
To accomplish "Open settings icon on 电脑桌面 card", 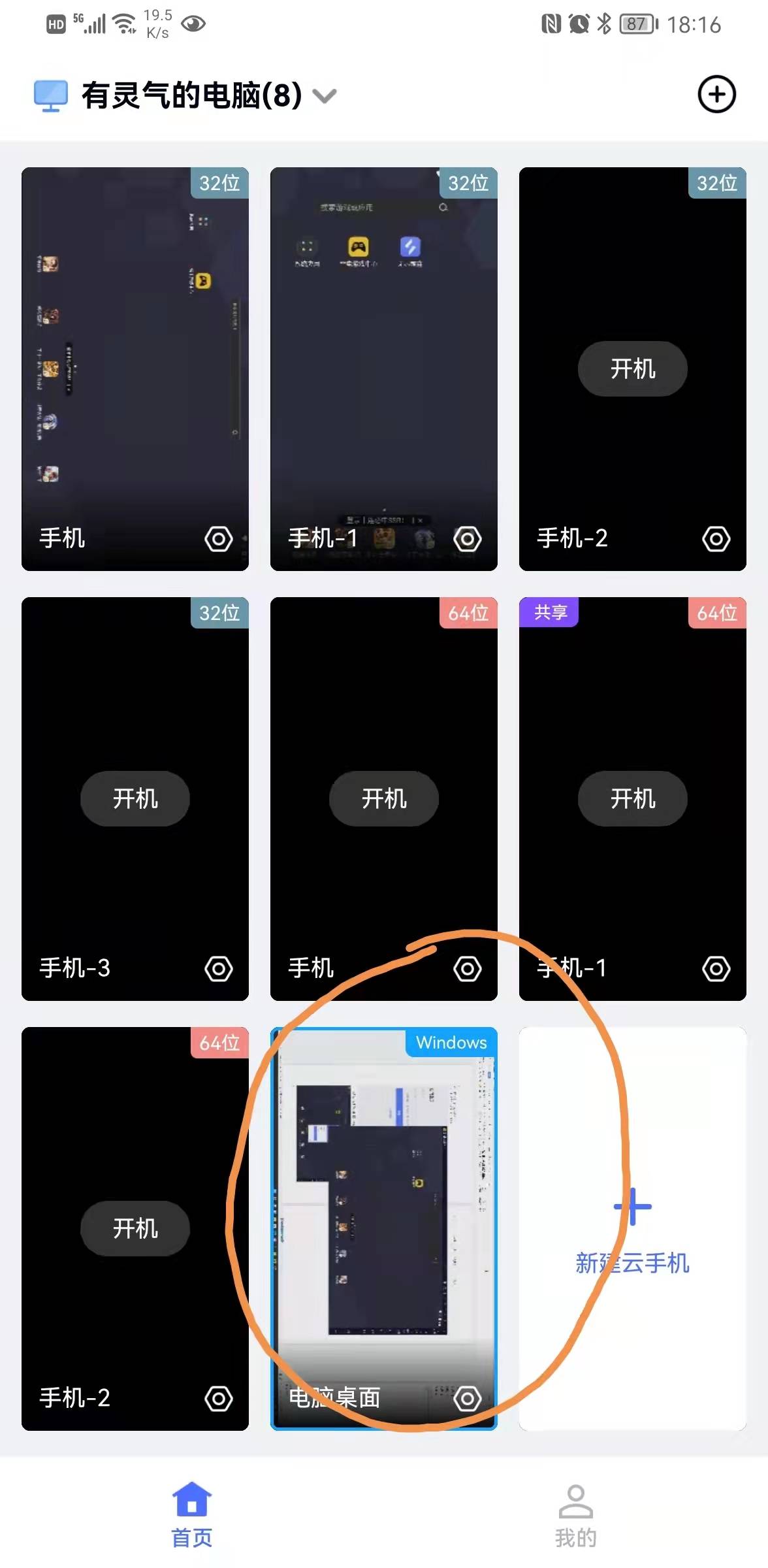I will pos(468,1398).
